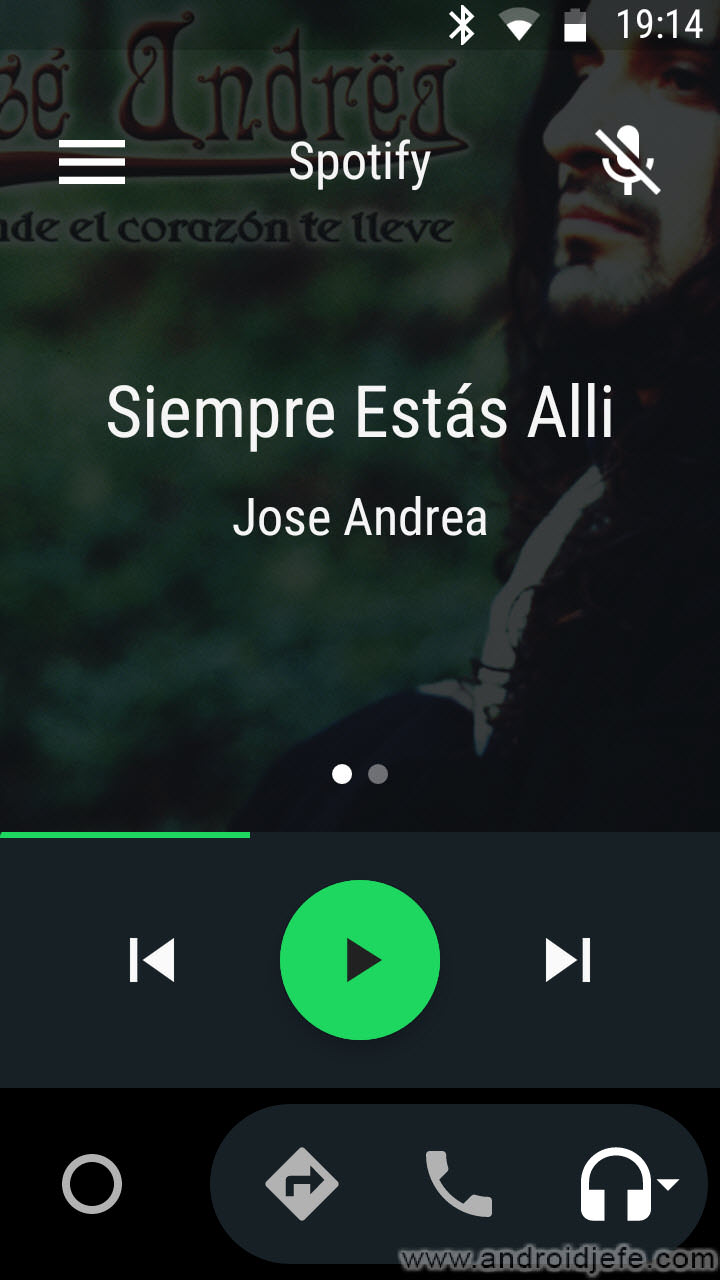This screenshot has height=1280, width=720.
Task: Play the song Siempre Estás Alli
Action: click(x=360, y=960)
